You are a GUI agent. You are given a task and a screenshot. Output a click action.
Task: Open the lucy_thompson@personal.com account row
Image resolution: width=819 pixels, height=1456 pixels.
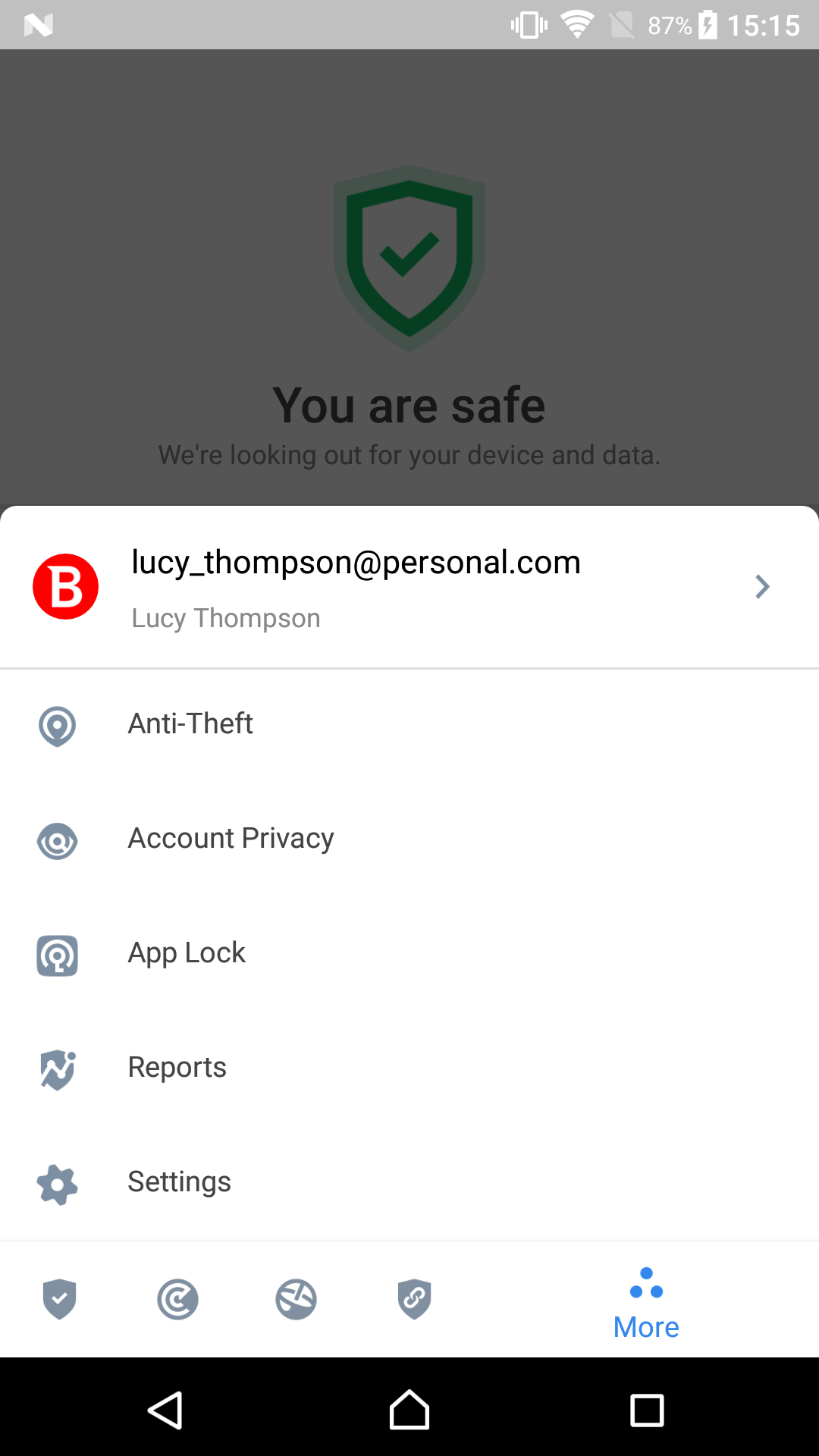tap(409, 587)
